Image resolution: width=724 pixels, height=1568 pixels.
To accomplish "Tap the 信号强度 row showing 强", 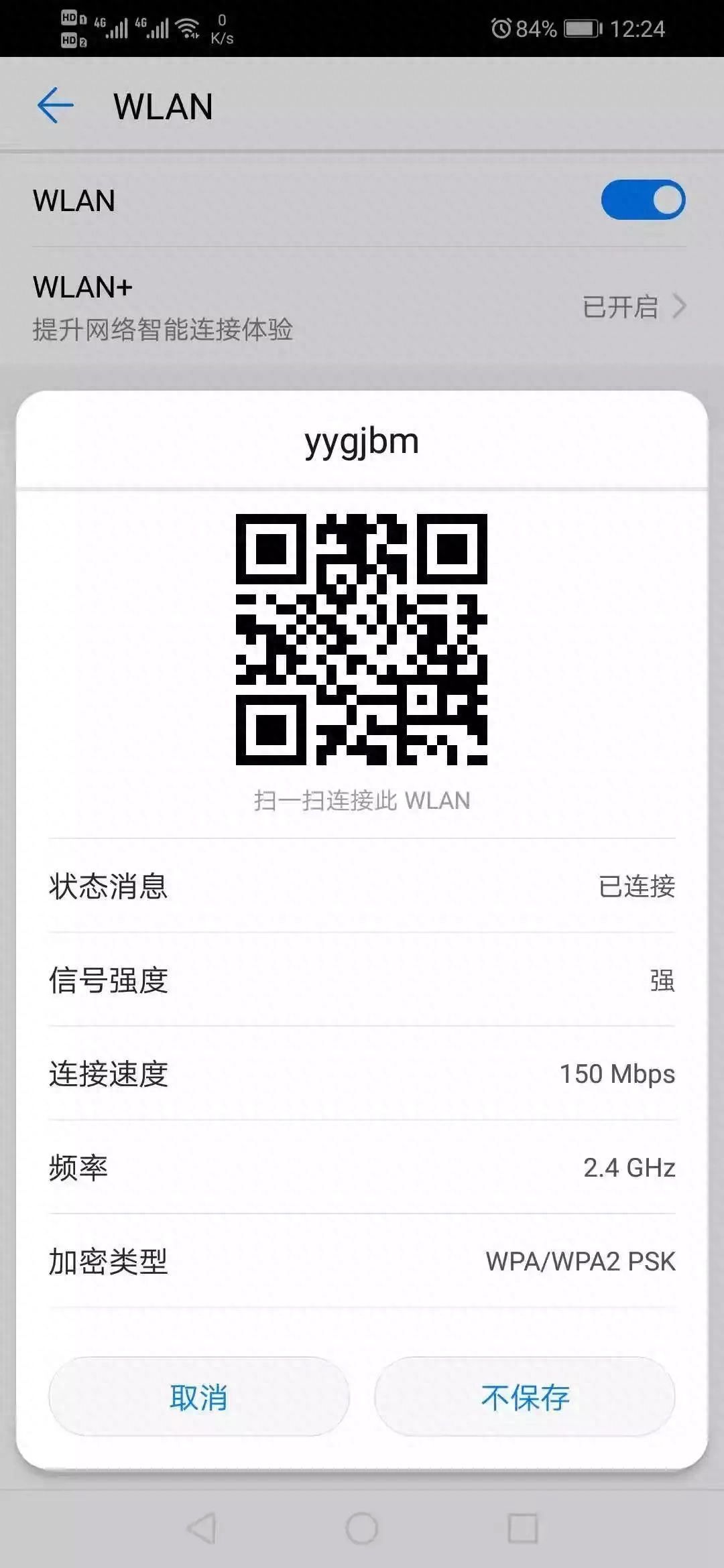I will [362, 981].
